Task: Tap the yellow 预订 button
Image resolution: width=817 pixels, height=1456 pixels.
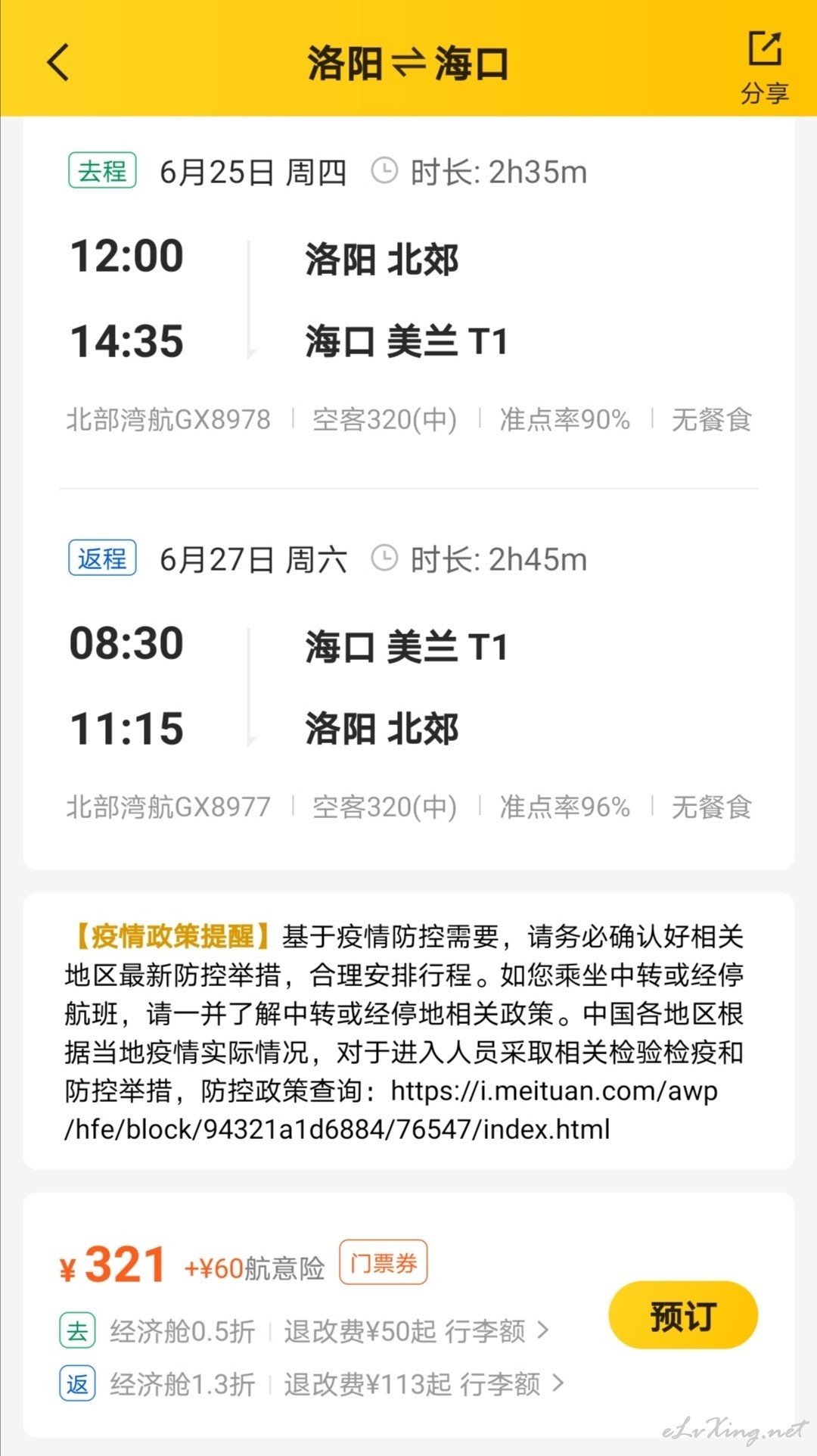Action: point(683,1315)
